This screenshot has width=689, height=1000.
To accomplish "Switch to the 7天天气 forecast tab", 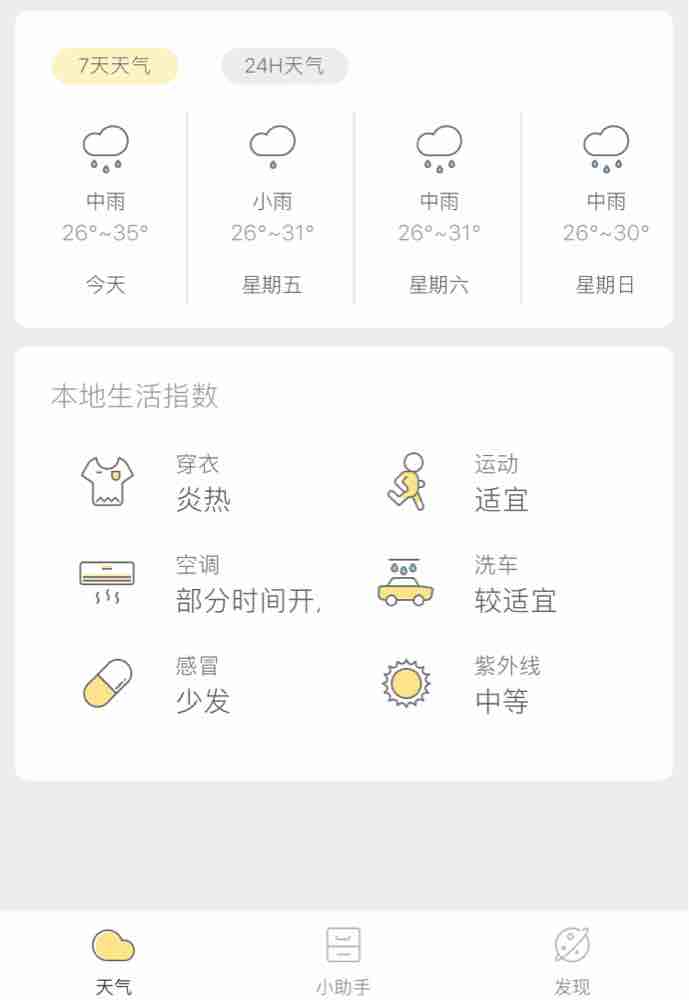I will click(x=115, y=66).
